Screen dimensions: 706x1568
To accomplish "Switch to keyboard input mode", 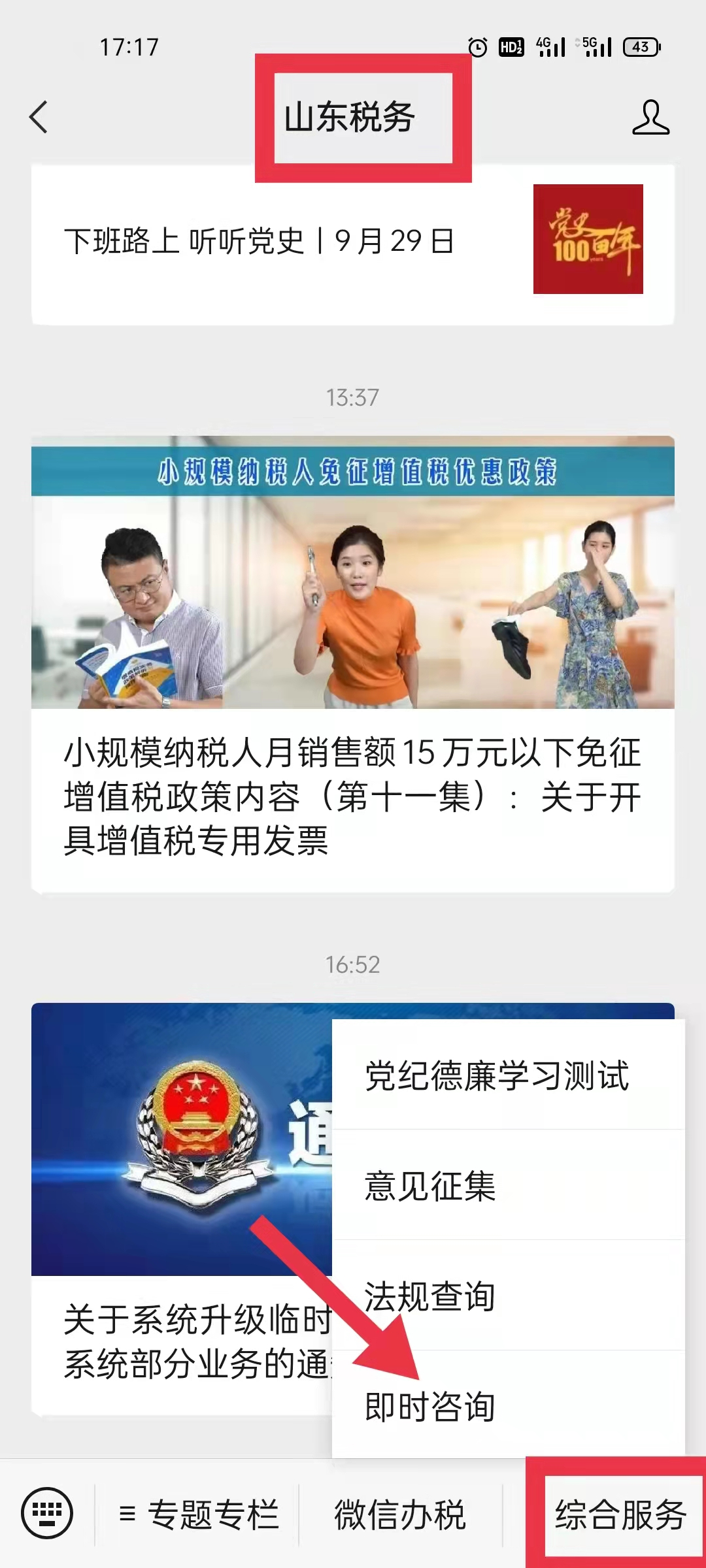I will 47,1514.
